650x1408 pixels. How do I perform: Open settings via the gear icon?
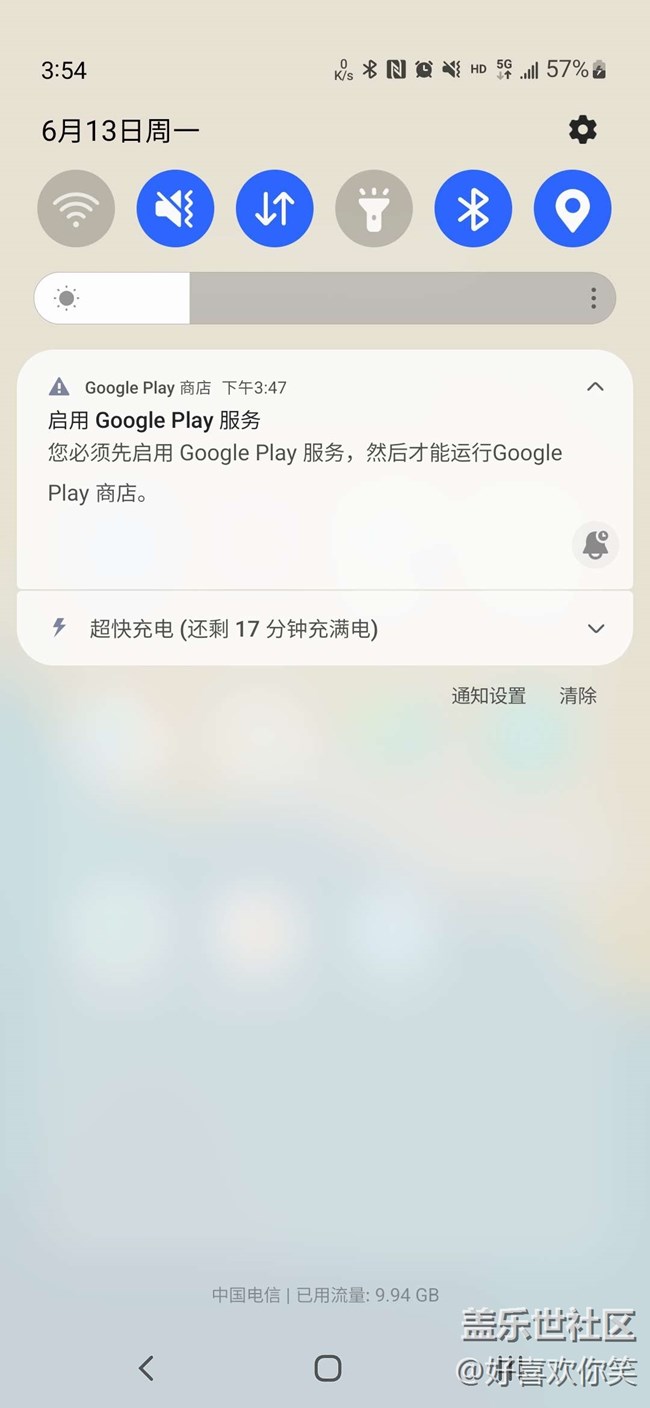tap(582, 129)
